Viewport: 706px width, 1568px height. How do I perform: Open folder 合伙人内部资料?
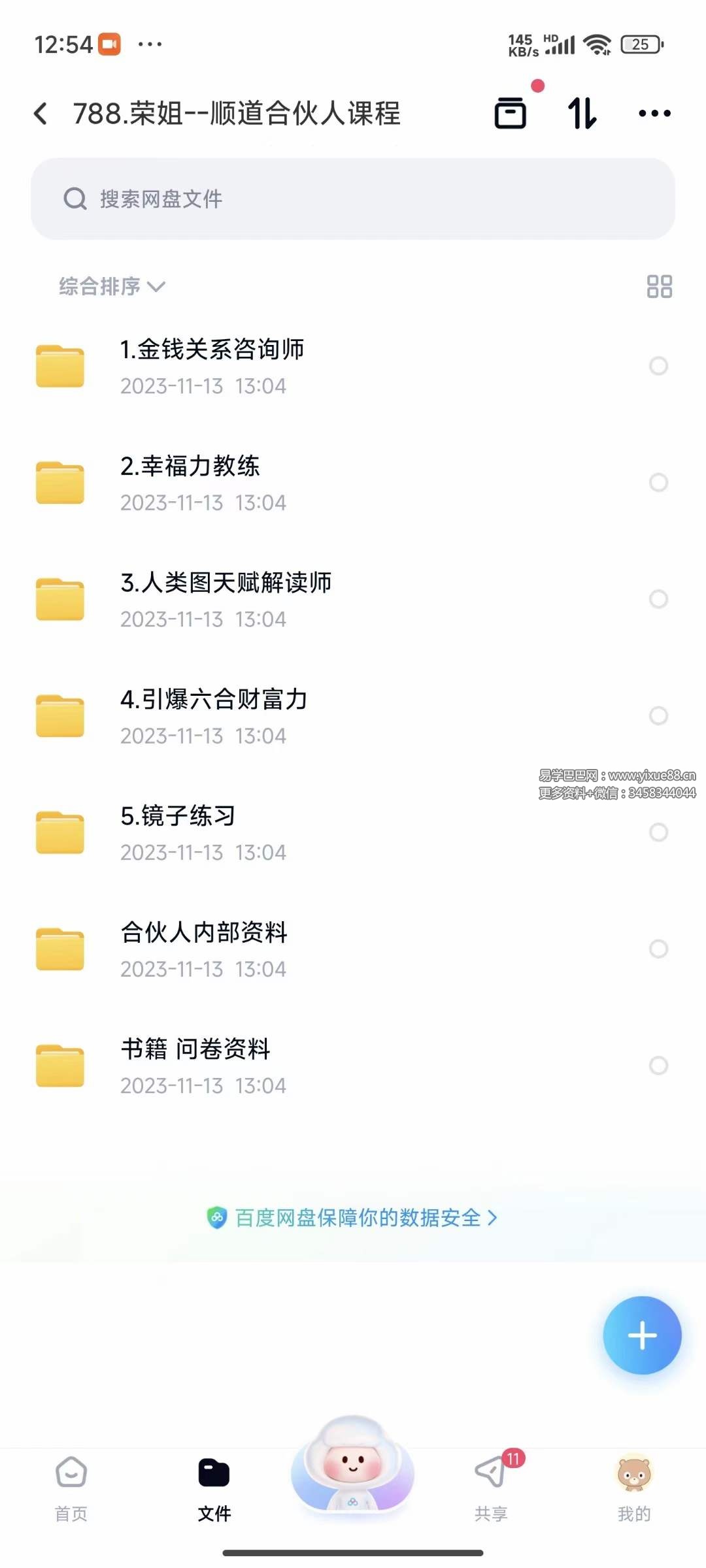click(x=204, y=949)
